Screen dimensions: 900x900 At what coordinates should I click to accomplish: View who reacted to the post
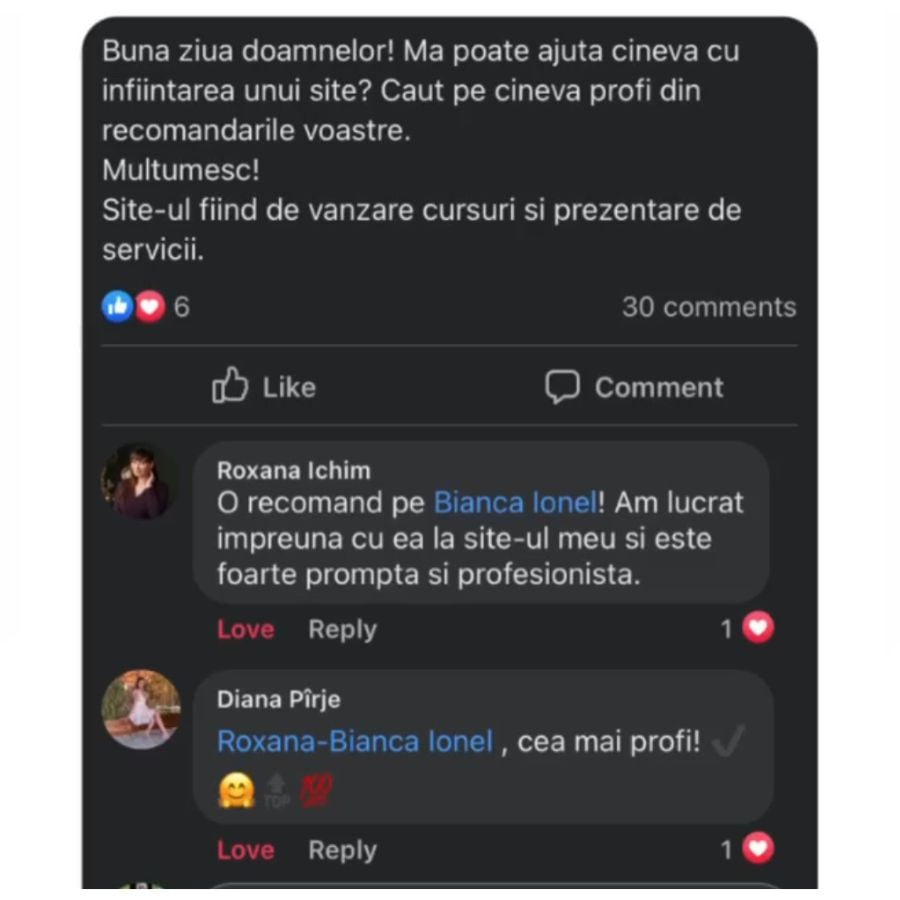pos(145,306)
